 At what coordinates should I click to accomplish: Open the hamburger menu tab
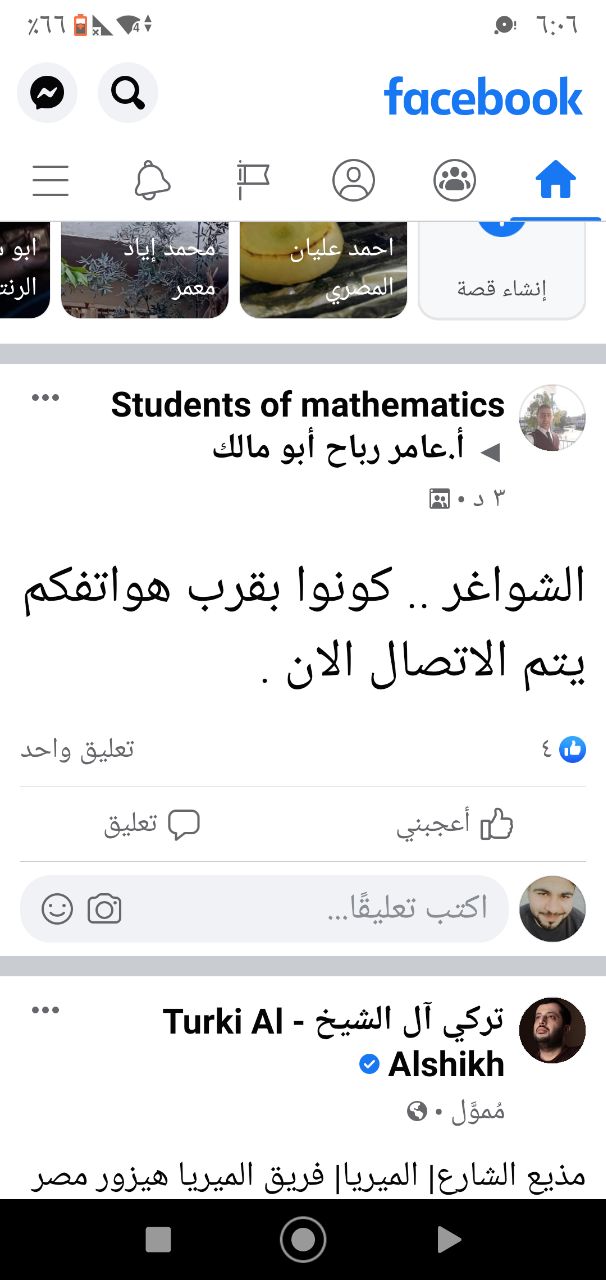pos(50,181)
